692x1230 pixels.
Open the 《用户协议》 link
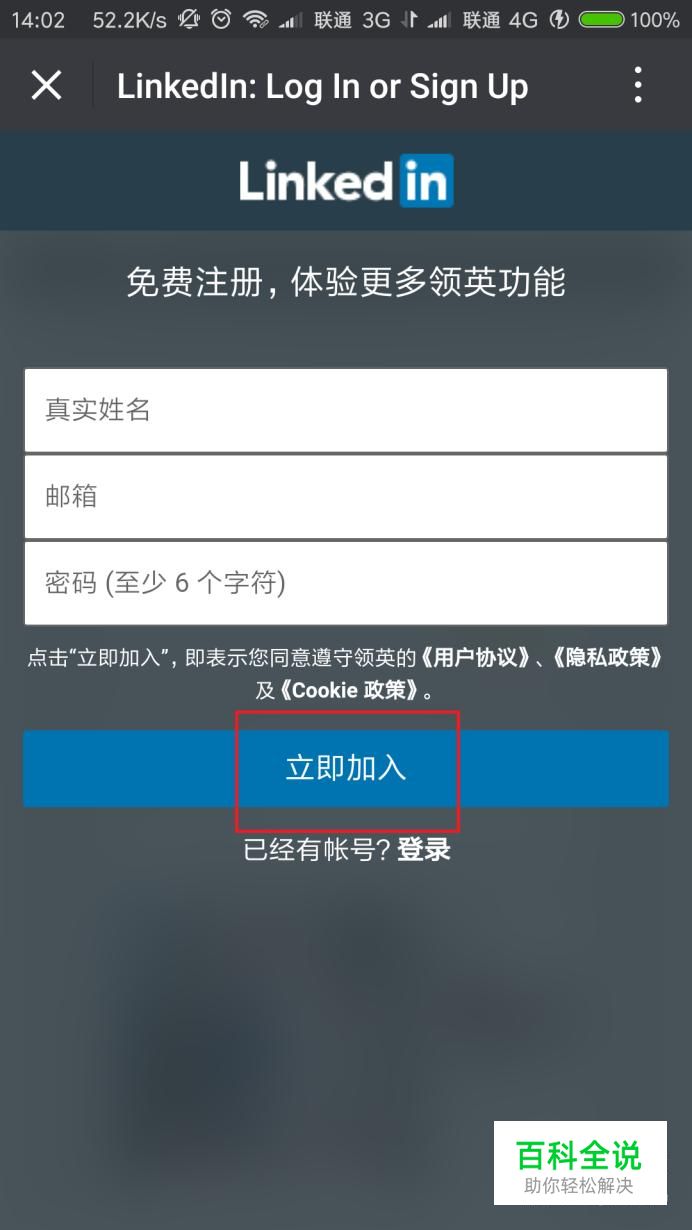pyautogui.click(x=474, y=658)
